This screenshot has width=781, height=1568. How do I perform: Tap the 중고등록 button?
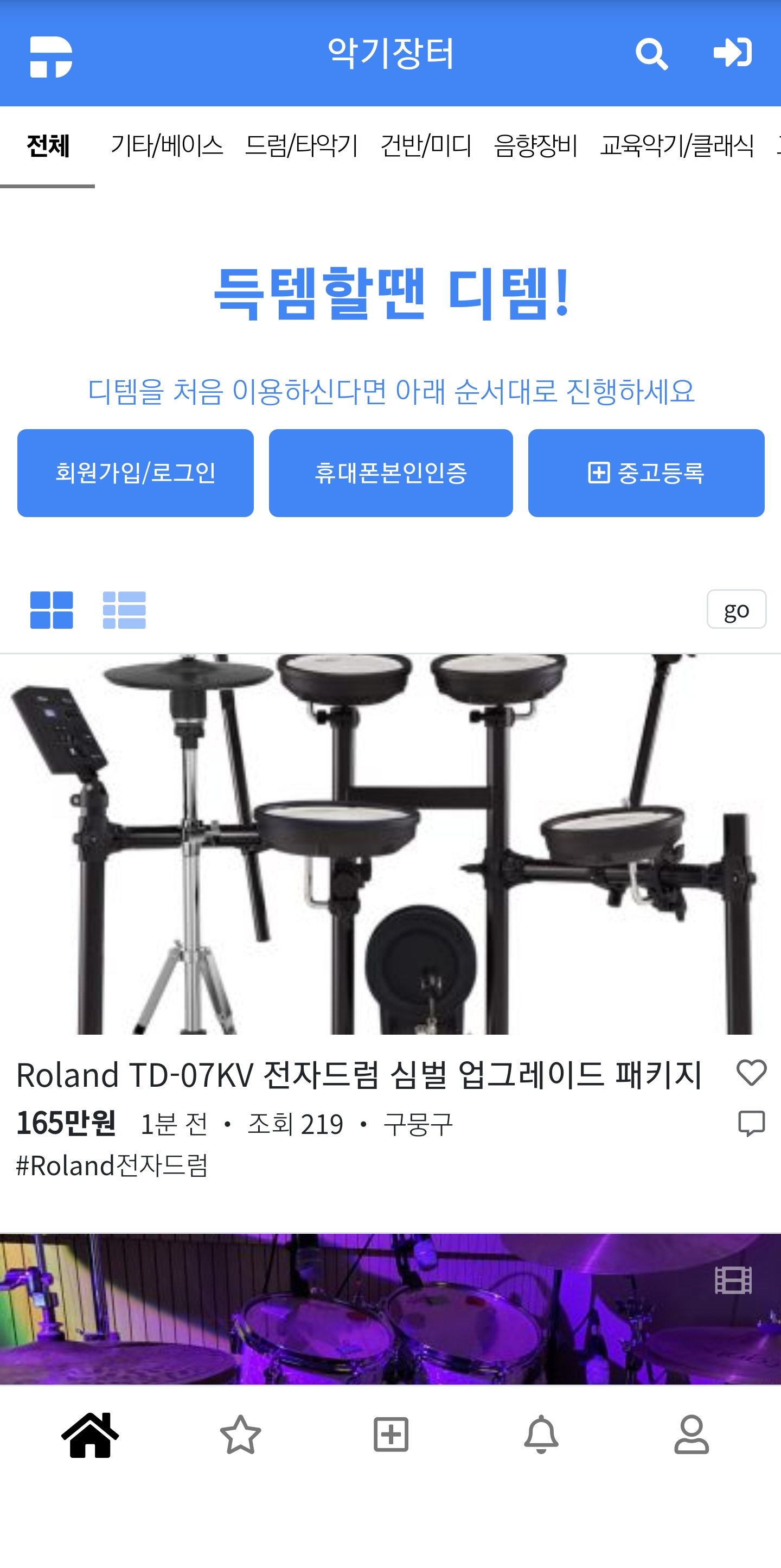coord(646,473)
